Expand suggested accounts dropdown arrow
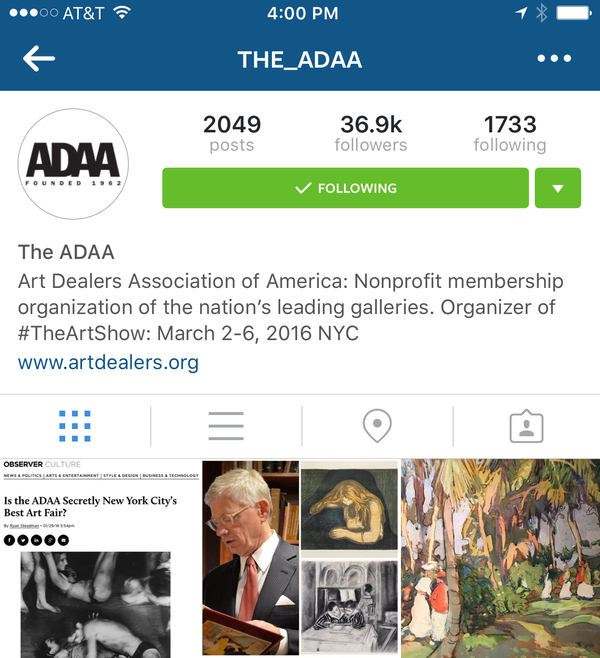The width and height of the screenshot is (600, 658). coord(558,188)
